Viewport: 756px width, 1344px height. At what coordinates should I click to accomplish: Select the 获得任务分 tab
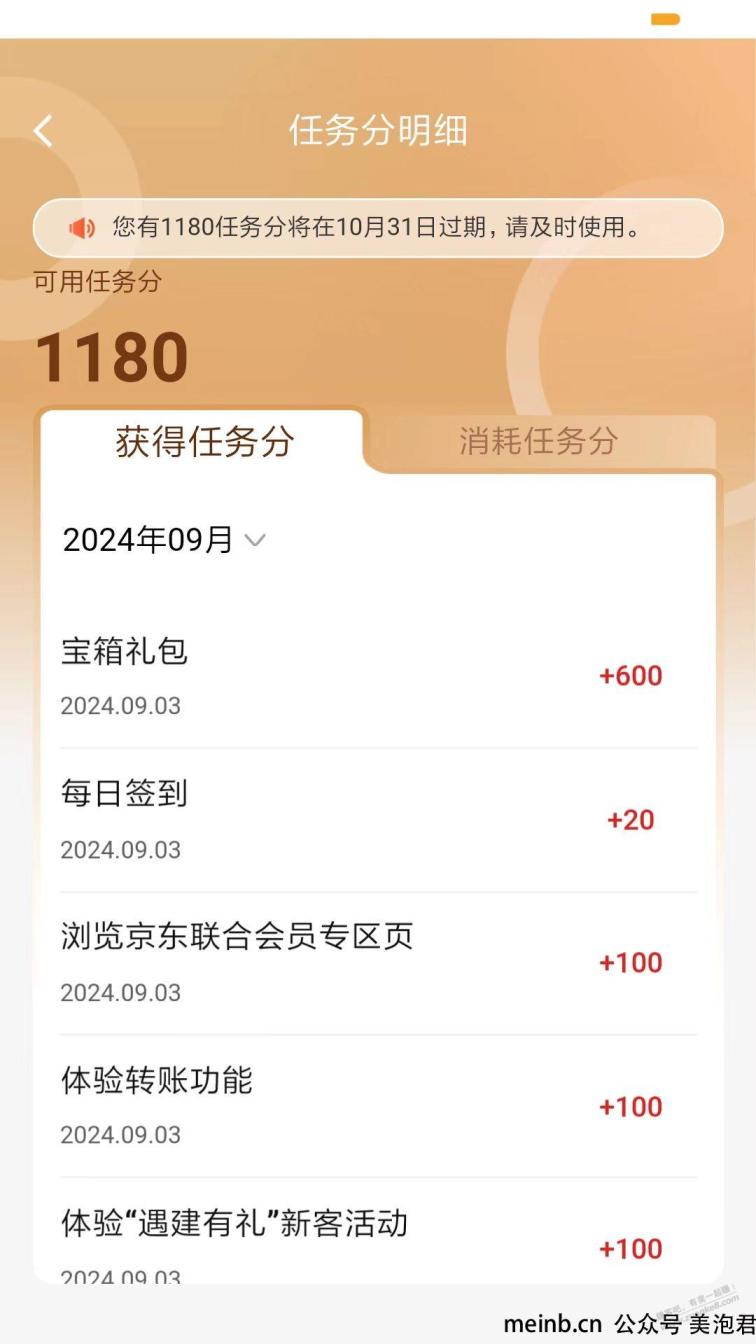point(204,441)
